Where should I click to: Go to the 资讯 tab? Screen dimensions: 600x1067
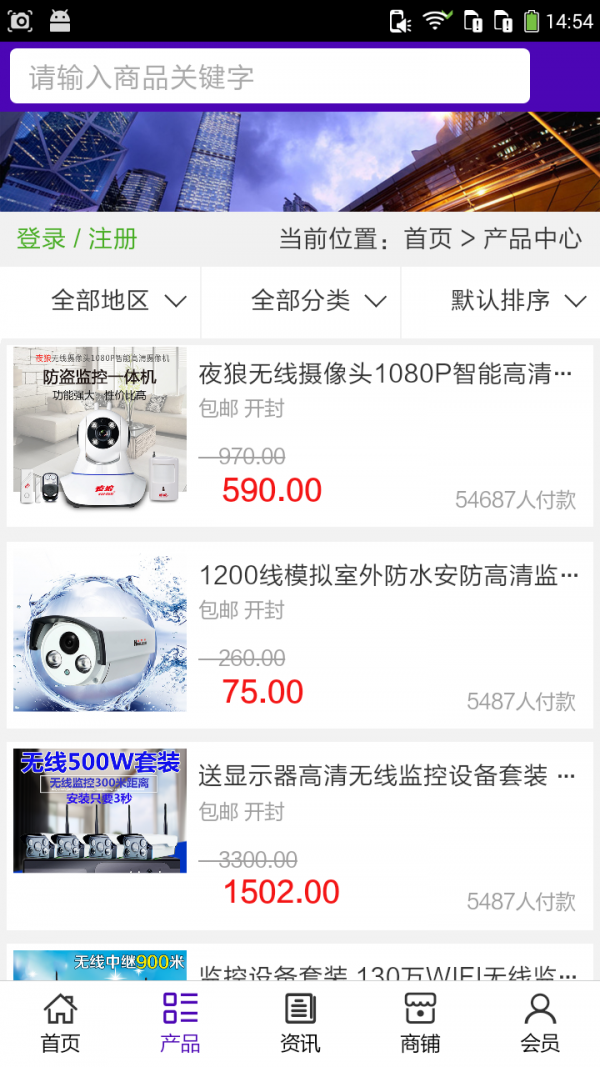point(300,1024)
